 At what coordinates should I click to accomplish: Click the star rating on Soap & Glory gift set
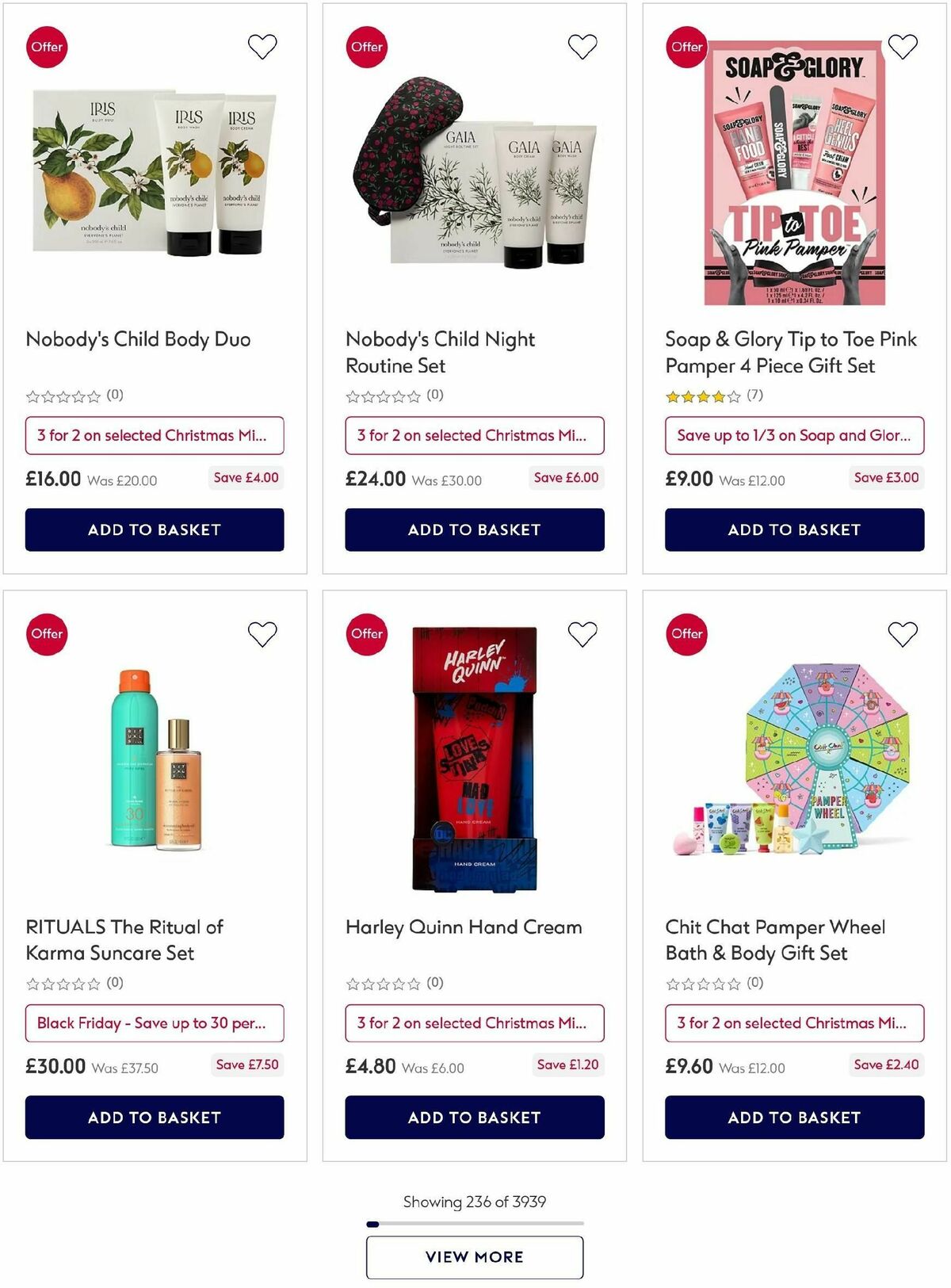click(700, 394)
